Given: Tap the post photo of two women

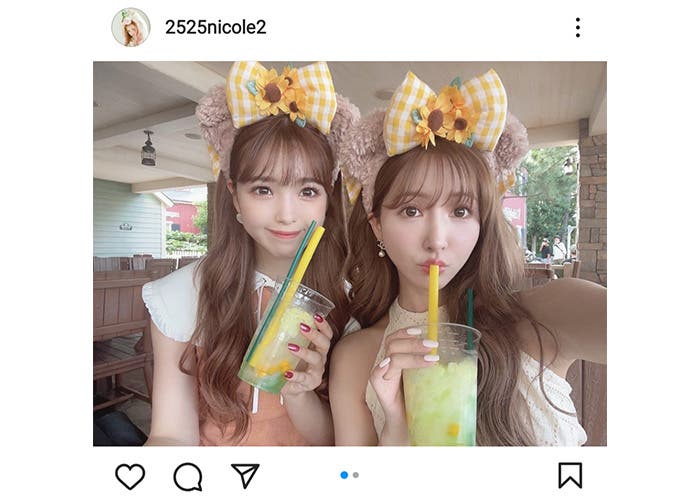Looking at the screenshot, I should coord(350,253).
